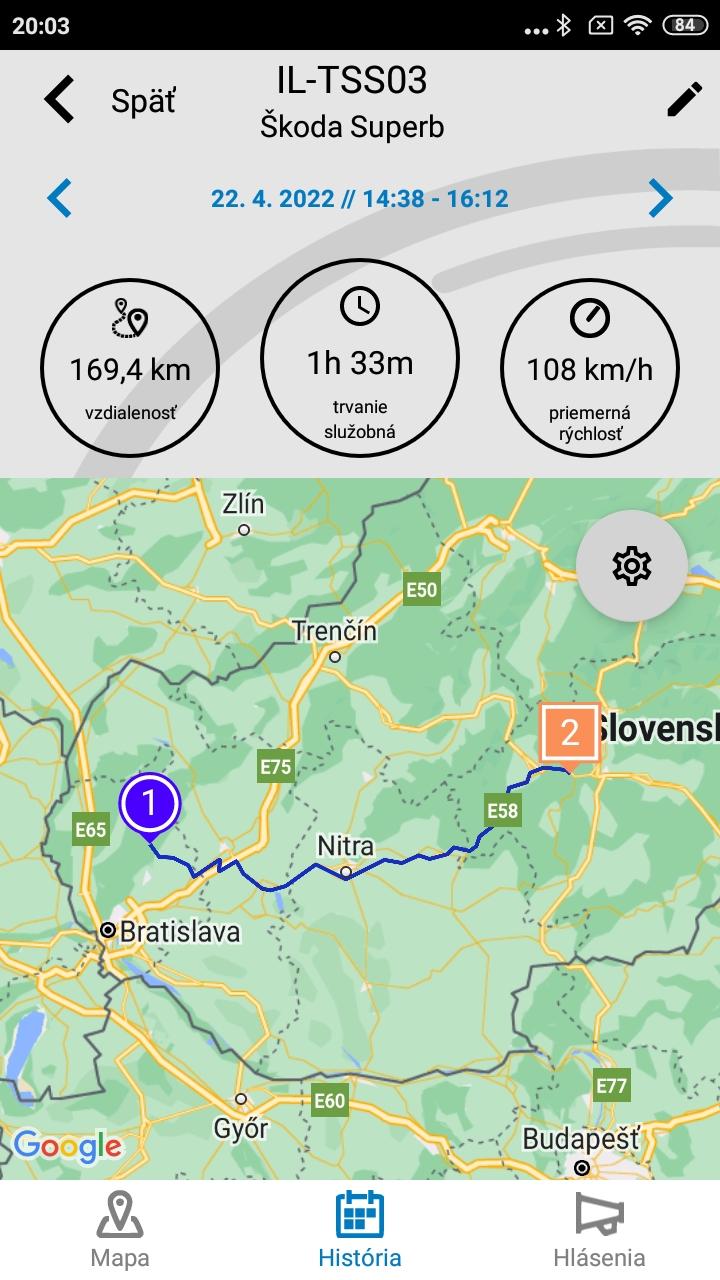The width and height of the screenshot is (720, 1280).
Task: Switch to the História tab
Action: pyautogui.click(x=360, y=1230)
